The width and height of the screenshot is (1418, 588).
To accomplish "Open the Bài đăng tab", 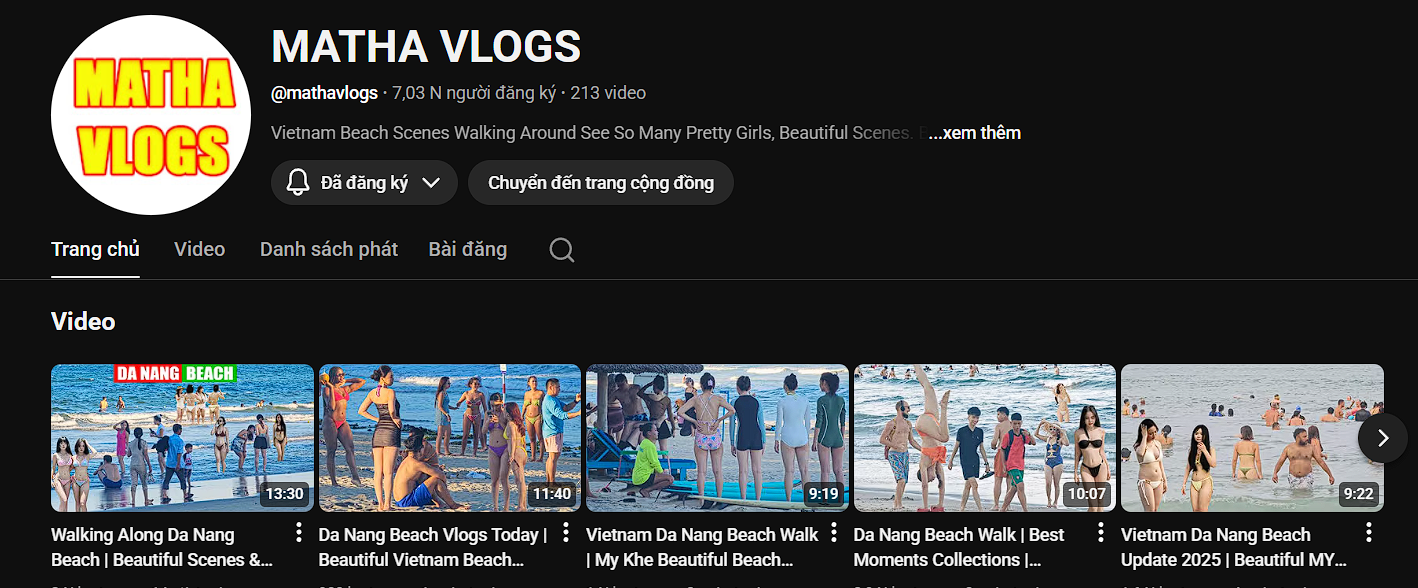I will [x=467, y=249].
